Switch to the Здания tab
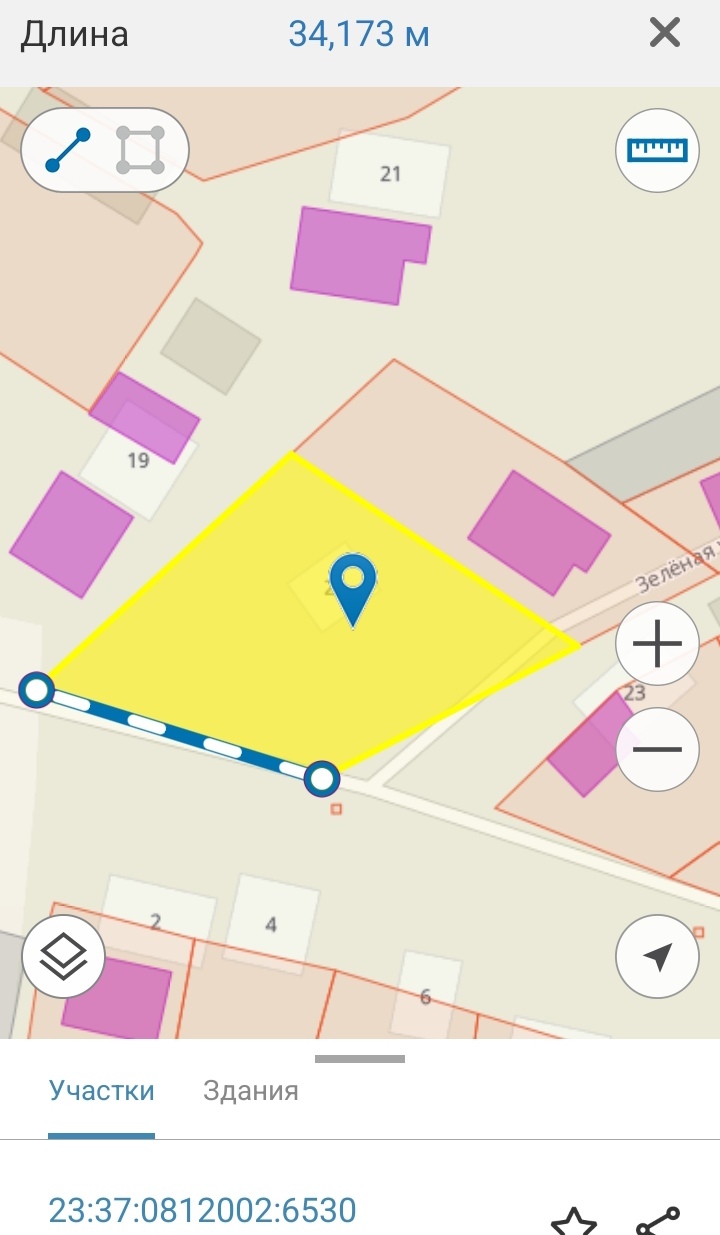The width and height of the screenshot is (720, 1235). coord(250,1090)
